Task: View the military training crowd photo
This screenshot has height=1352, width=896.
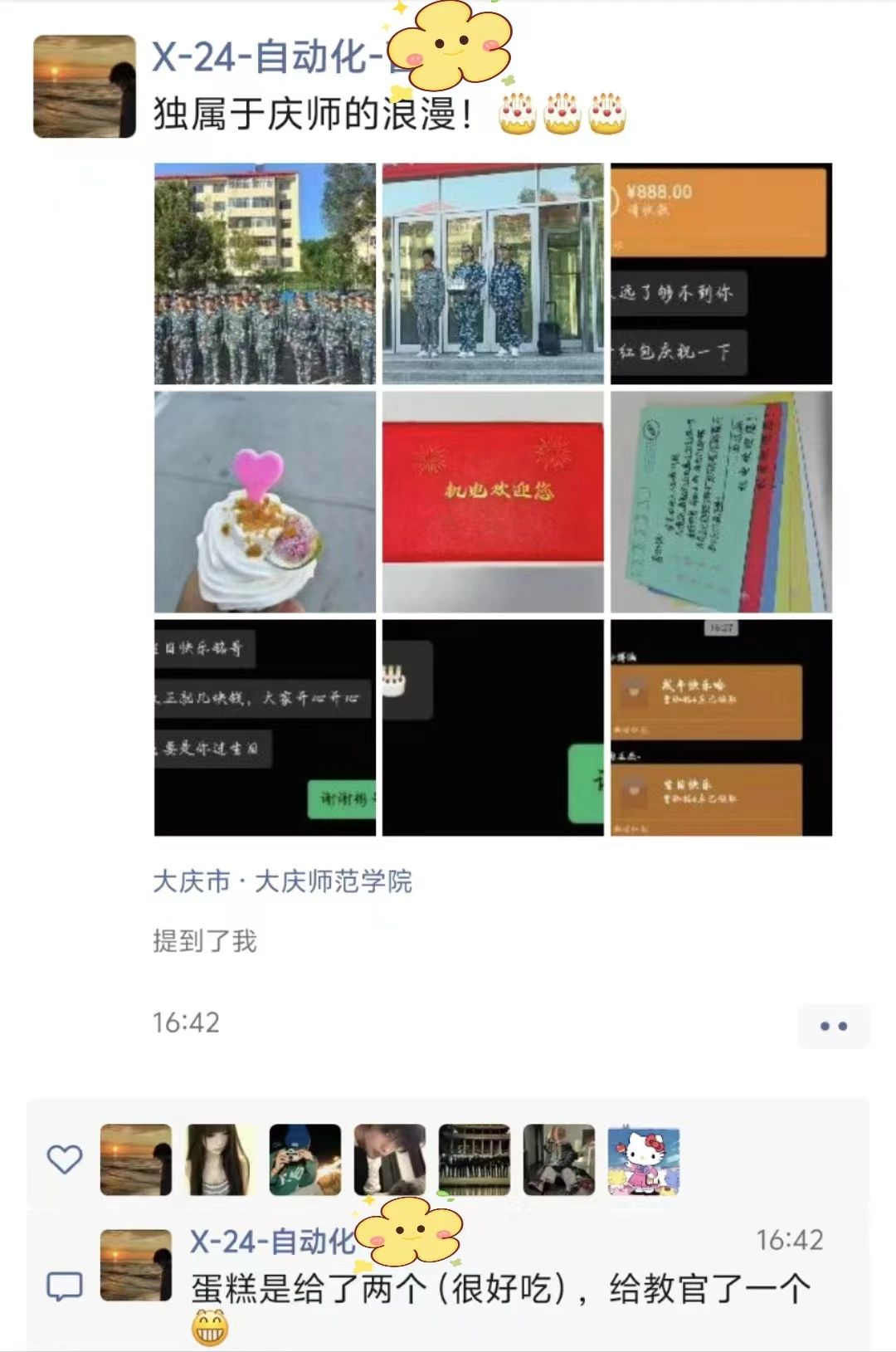Action: pyautogui.click(x=265, y=273)
